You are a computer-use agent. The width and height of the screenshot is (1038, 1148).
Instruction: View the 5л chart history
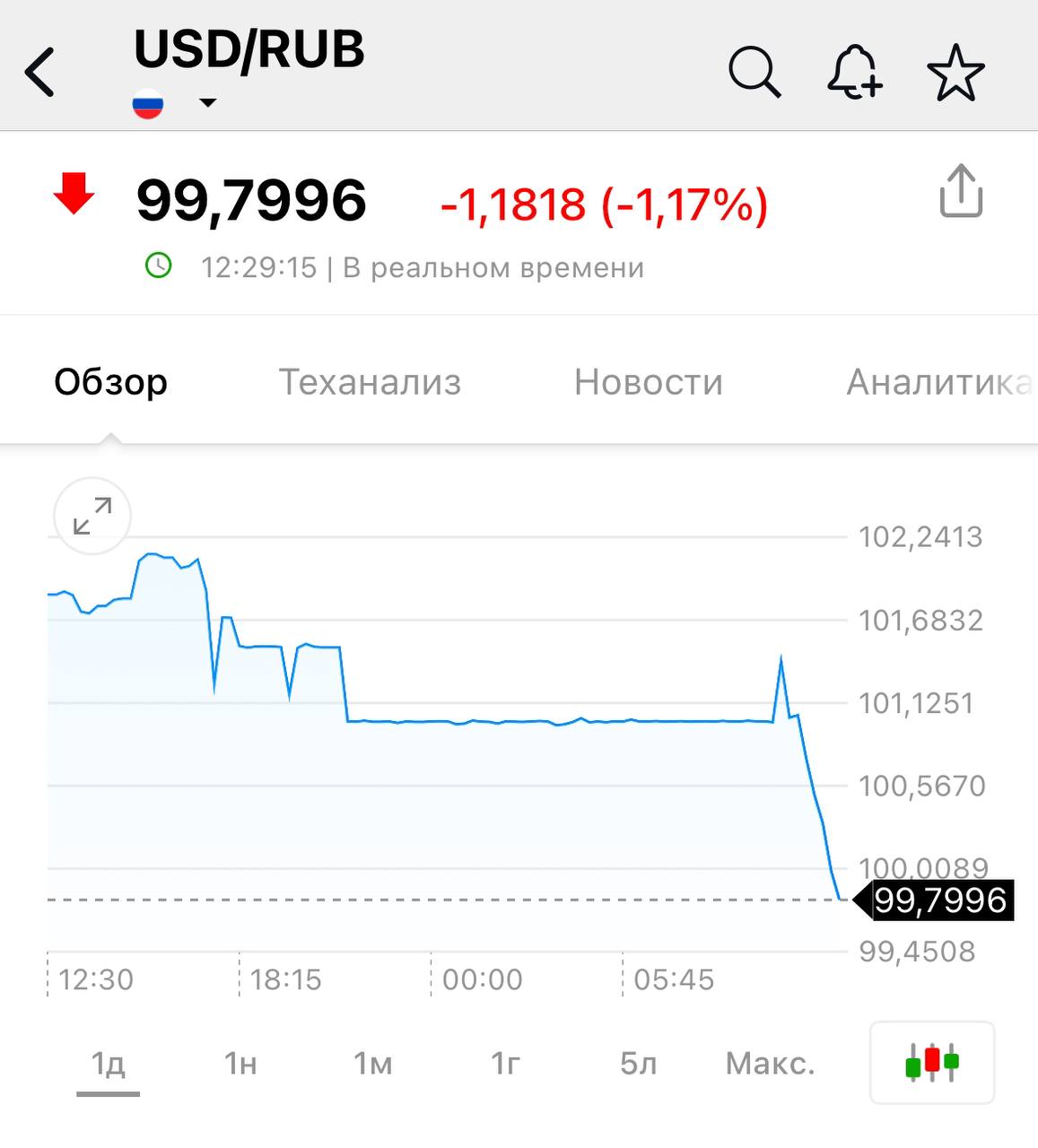coord(638,1064)
